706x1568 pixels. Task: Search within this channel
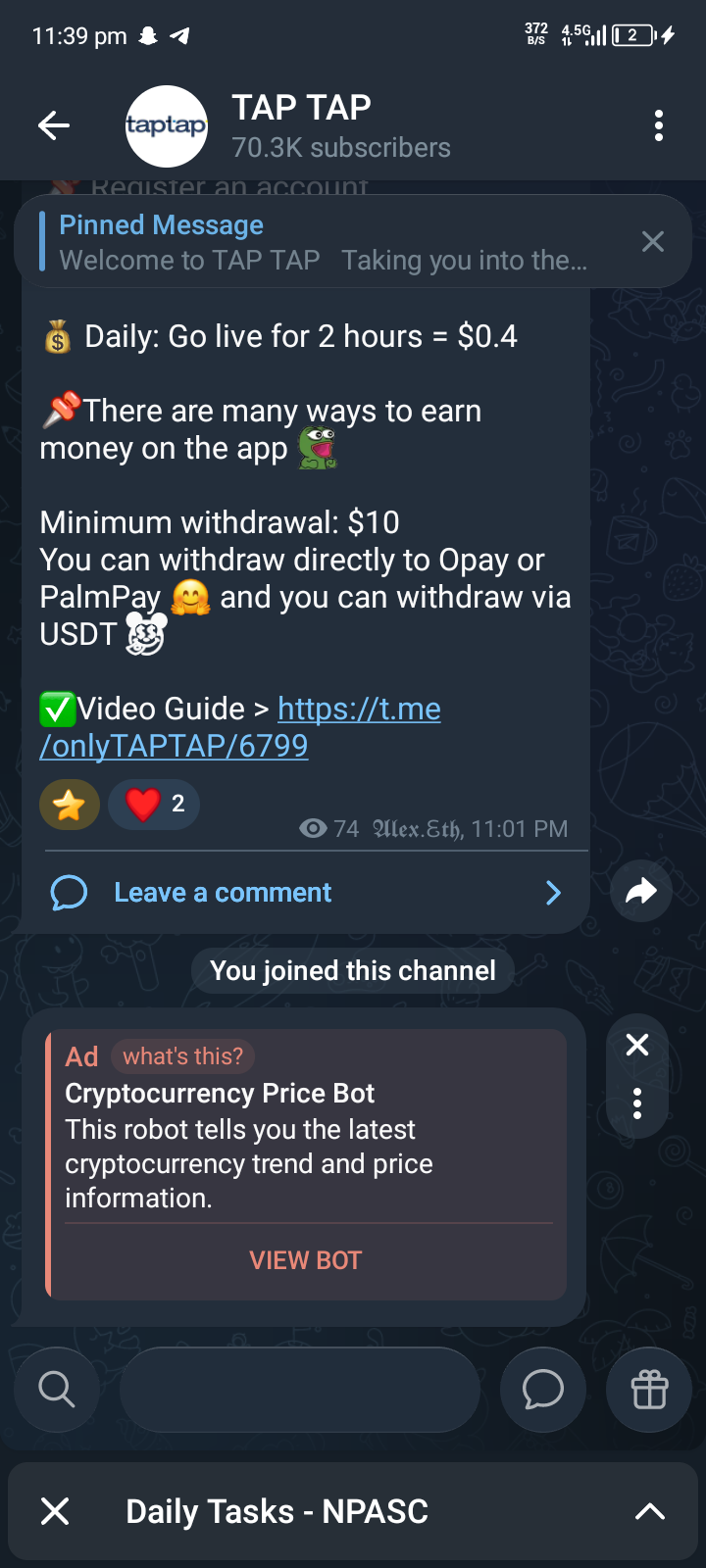click(x=56, y=1390)
